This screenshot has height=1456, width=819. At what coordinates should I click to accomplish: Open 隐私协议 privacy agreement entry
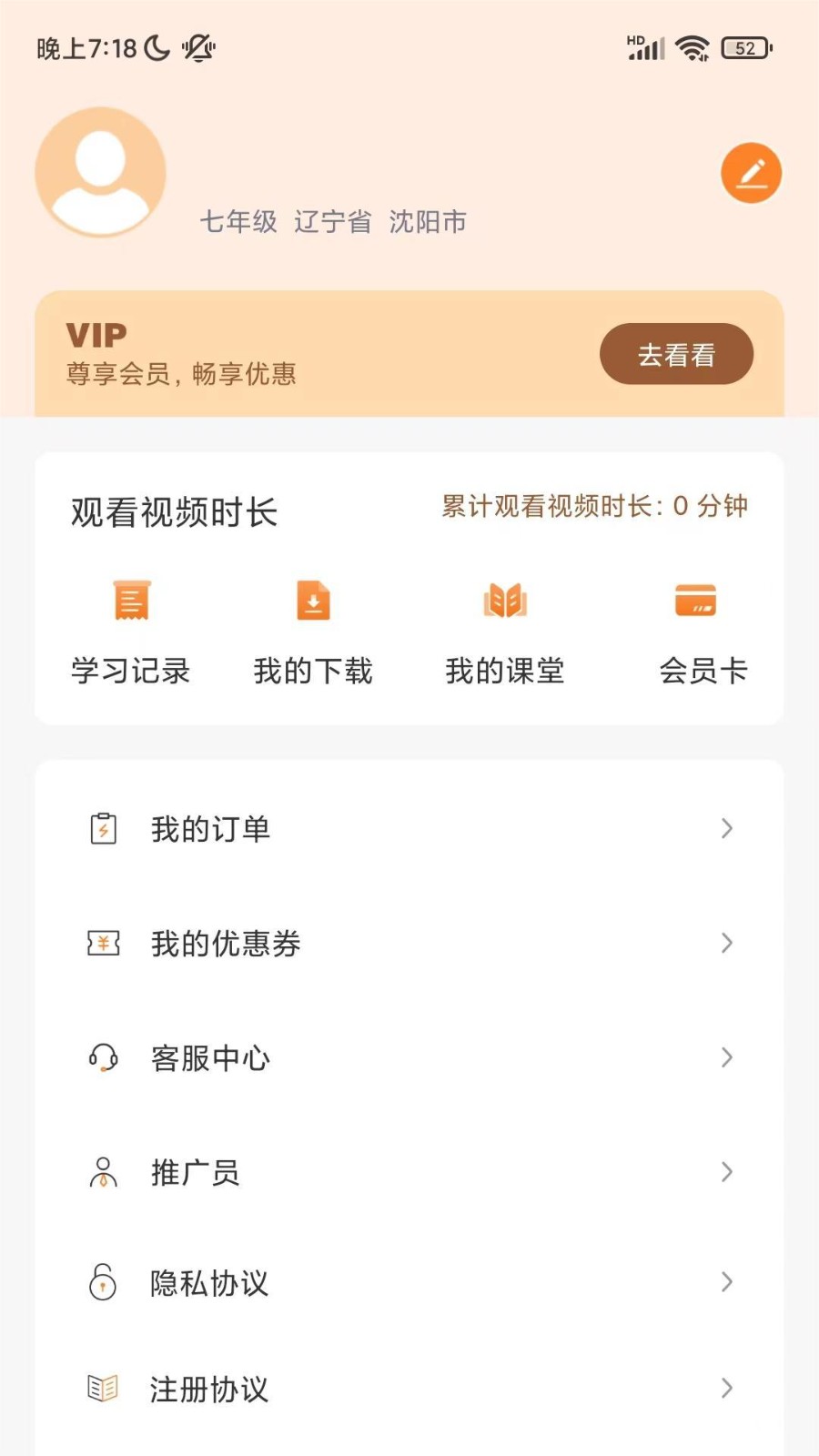pyautogui.click(x=208, y=1284)
